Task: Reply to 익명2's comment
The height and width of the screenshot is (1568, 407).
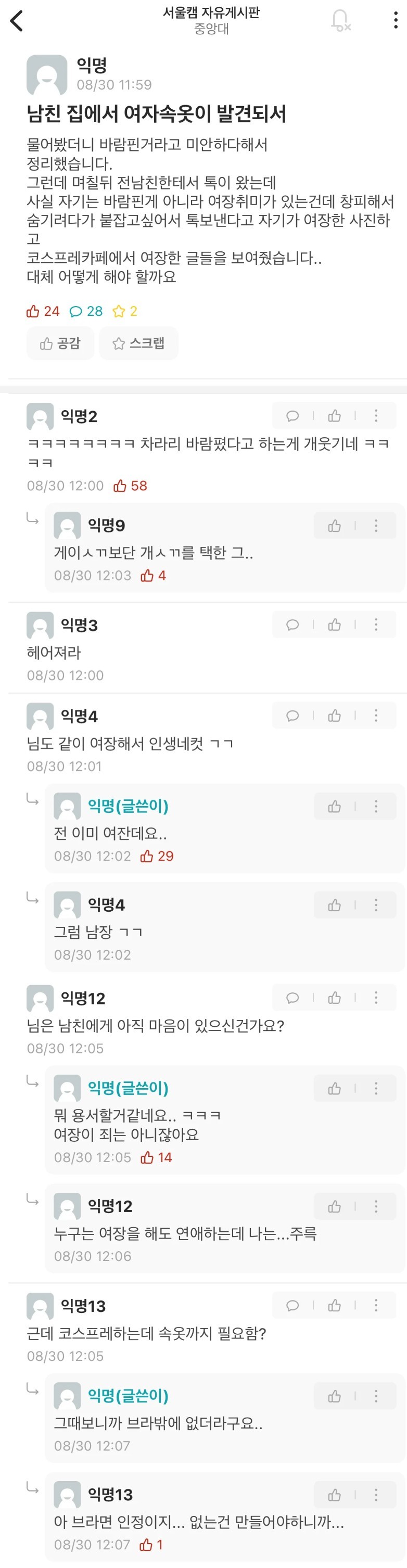Action: pos(292,416)
